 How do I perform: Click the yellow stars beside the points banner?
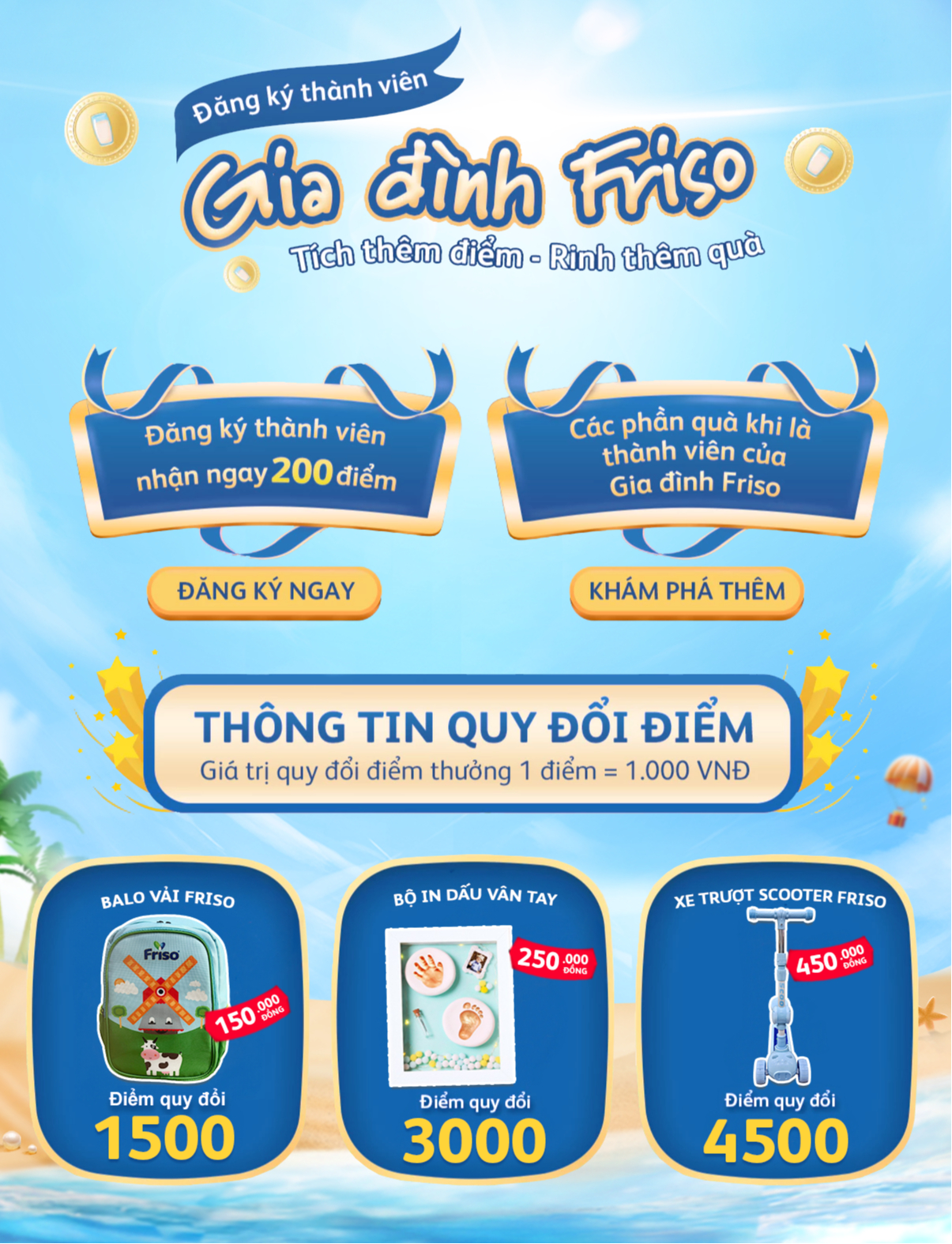coord(119,679)
